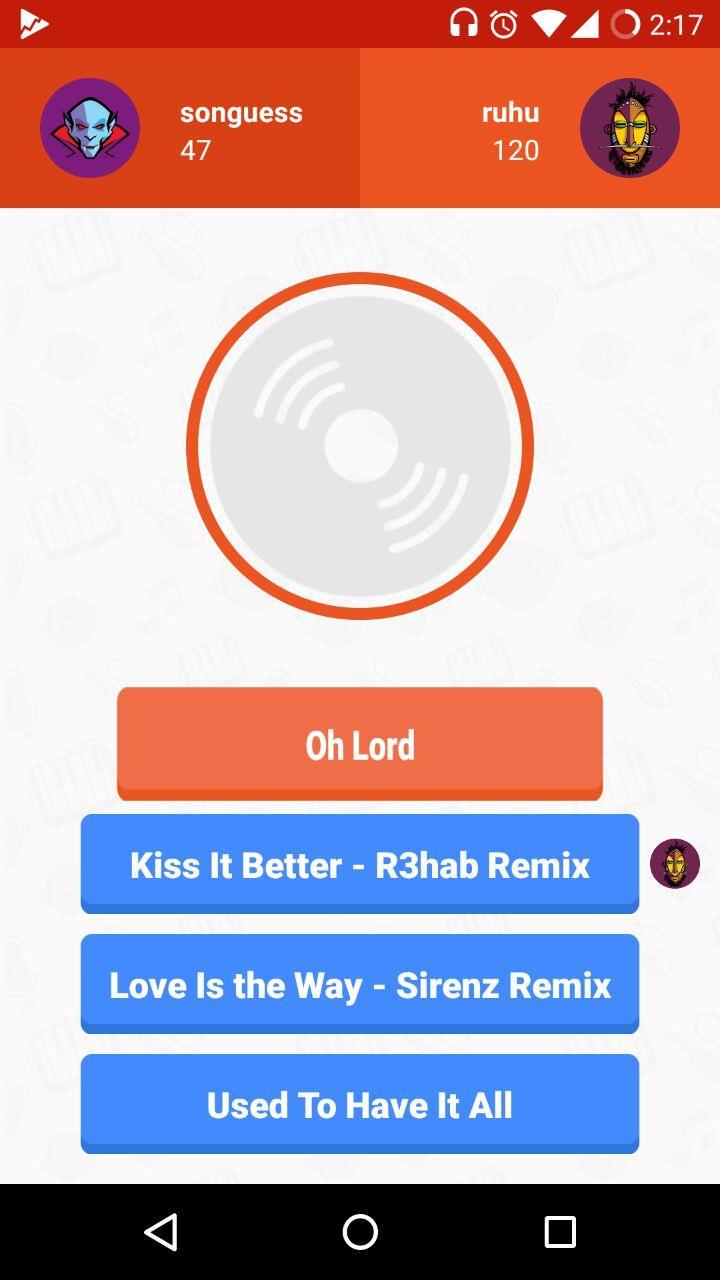Tap the system home button
This screenshot has width=720, height=1280.
pos(360,1232)
